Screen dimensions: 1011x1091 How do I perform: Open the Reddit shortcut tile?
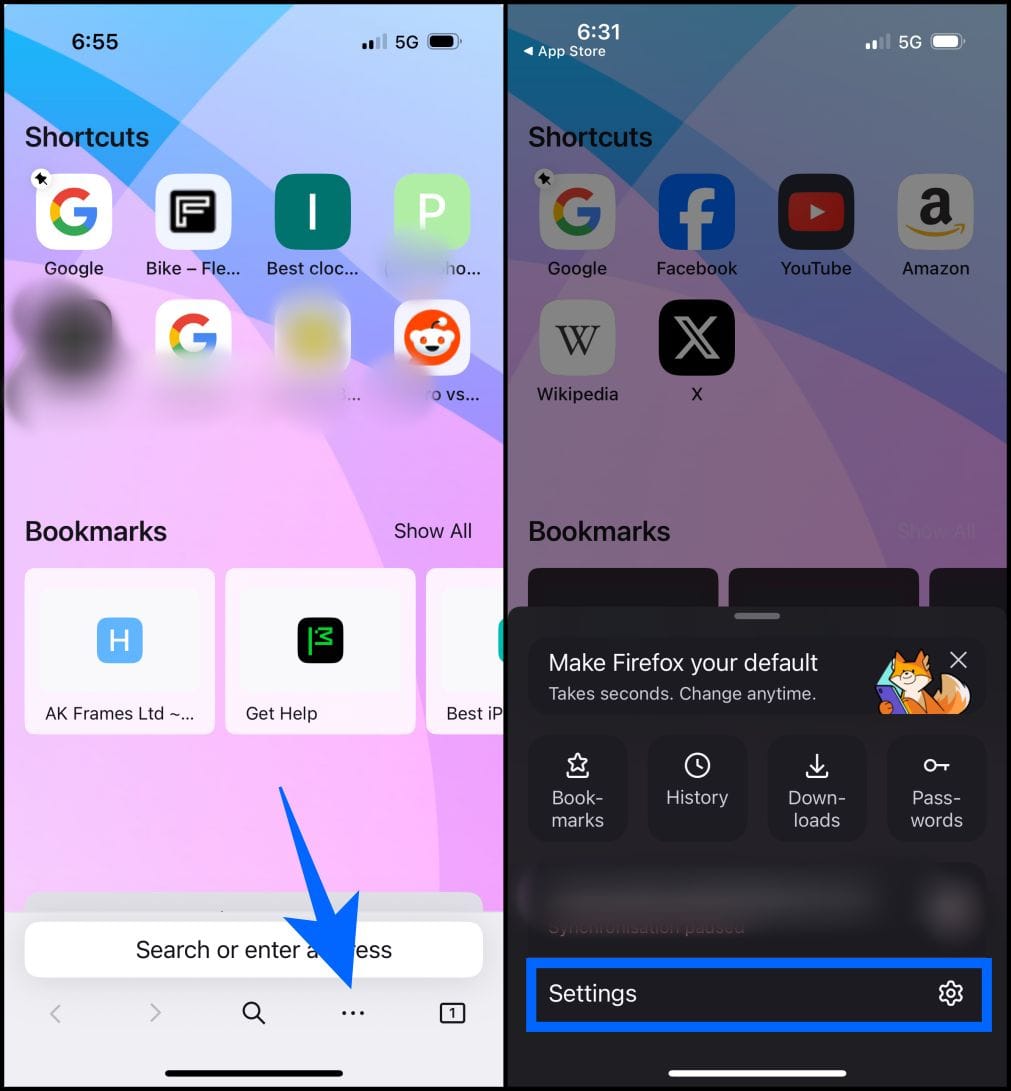432,338
